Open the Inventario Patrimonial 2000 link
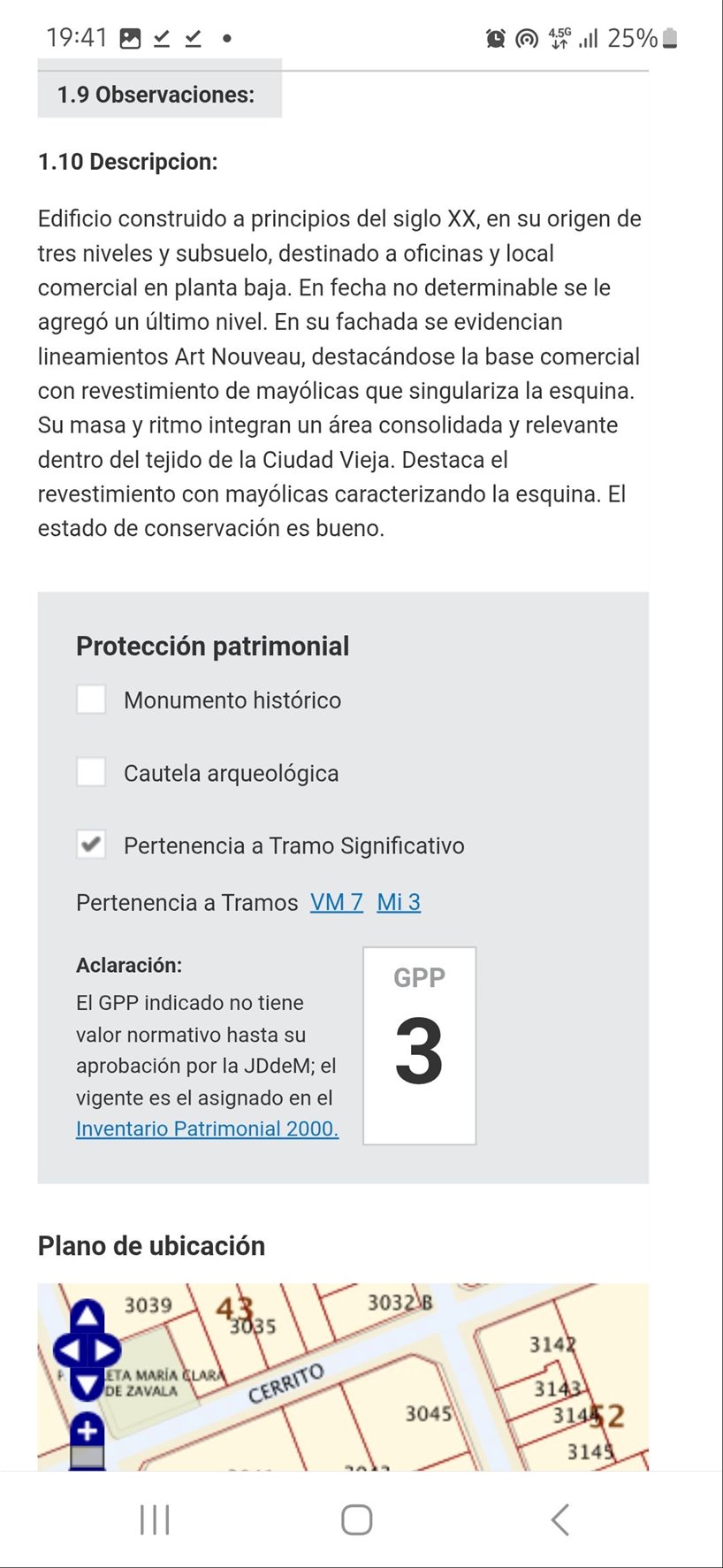This screenshot has height=1568, width=723. (207, 1128)
